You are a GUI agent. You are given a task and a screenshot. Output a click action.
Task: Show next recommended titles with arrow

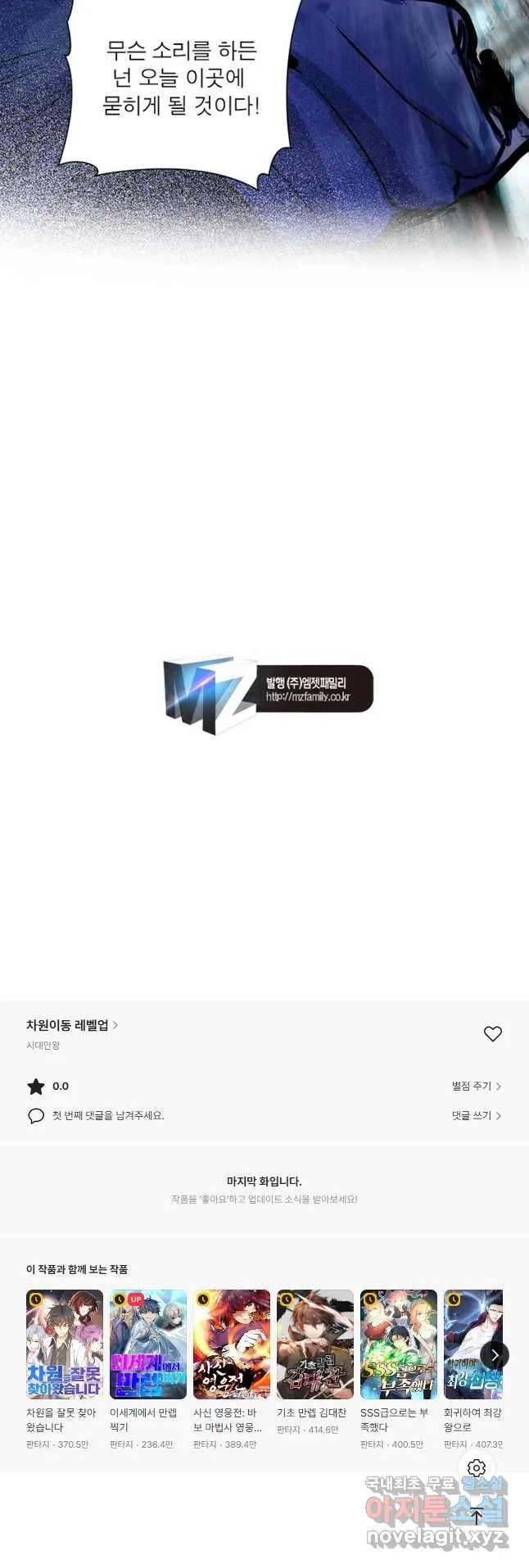click(495, 1355)
